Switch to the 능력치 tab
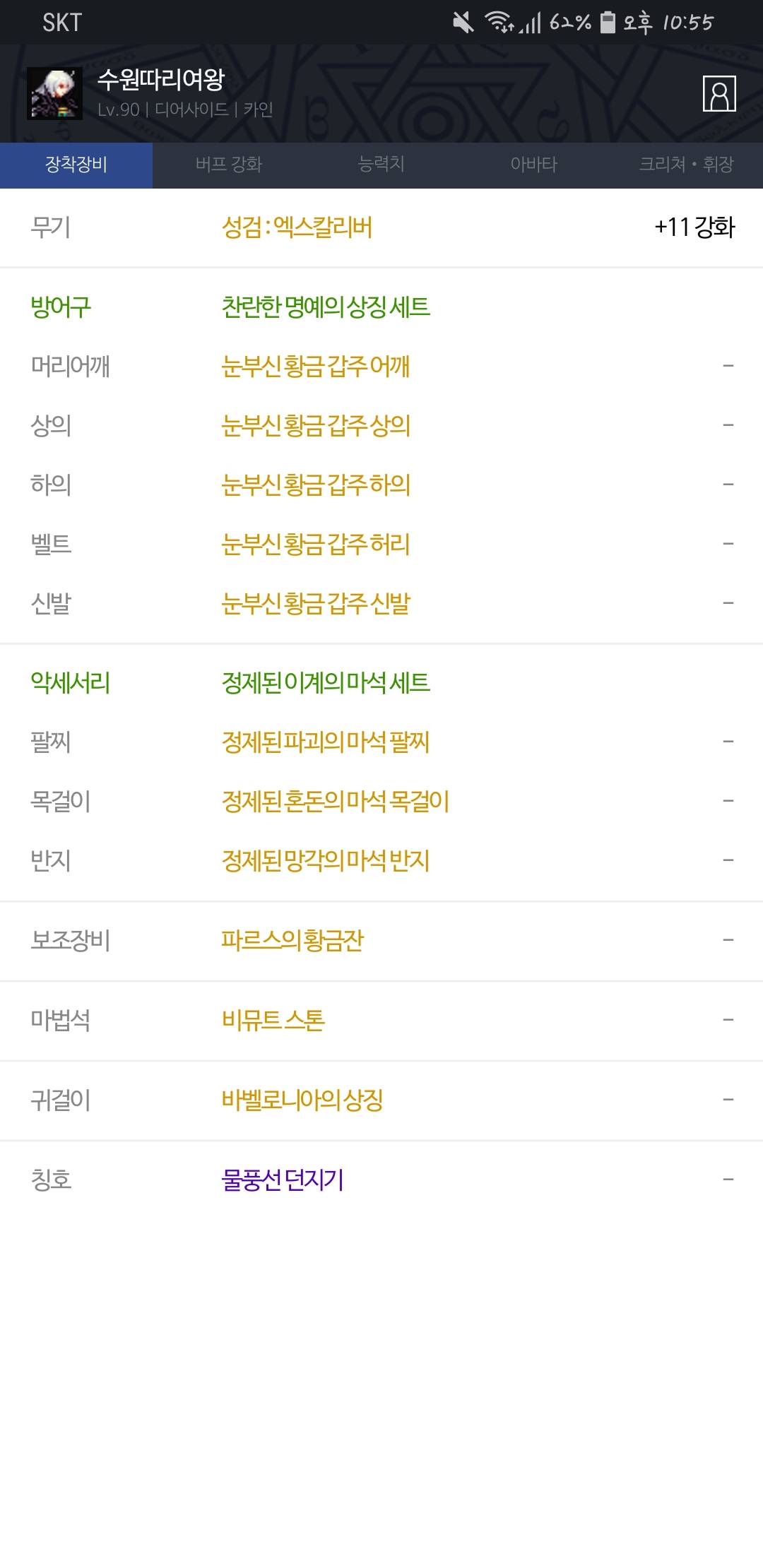 coord(381,165)
